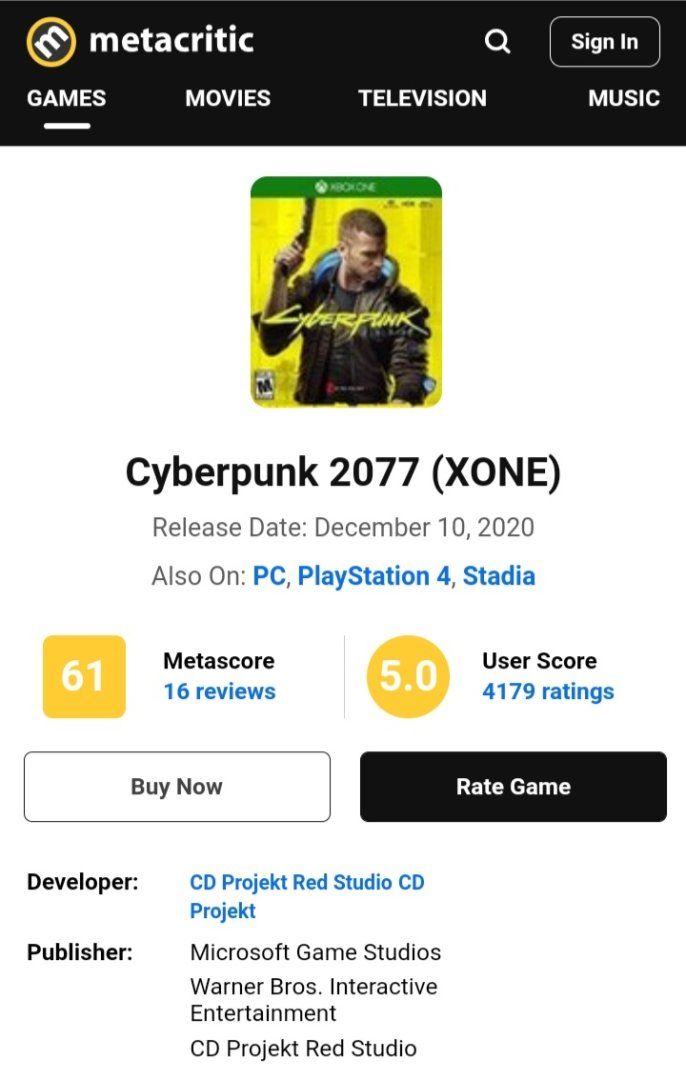Switch to the Movies tab
The image size is (686, 1080).
tap(228, 98)
